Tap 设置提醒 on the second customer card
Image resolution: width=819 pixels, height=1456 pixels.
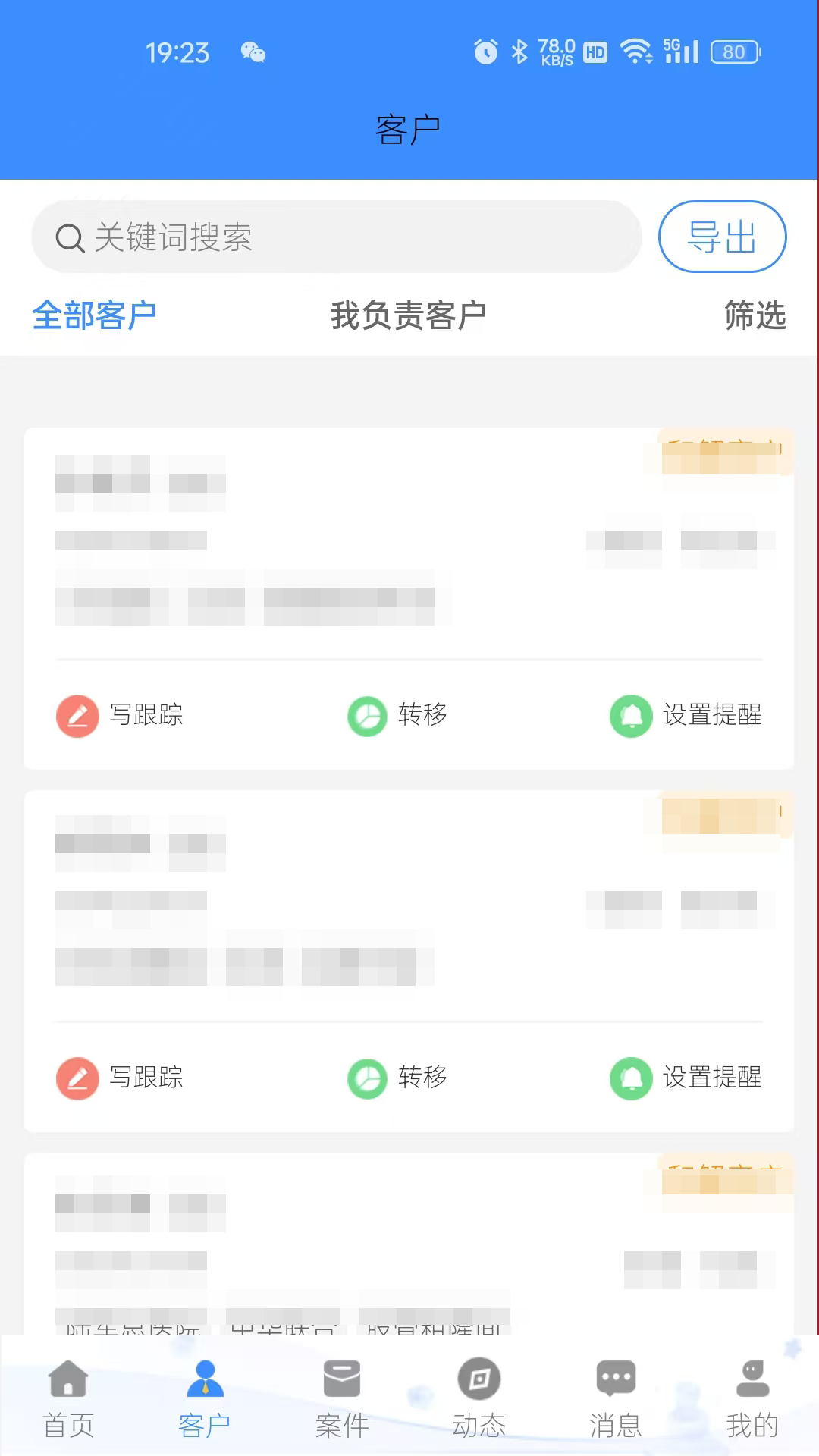[x=686, y=1078]
